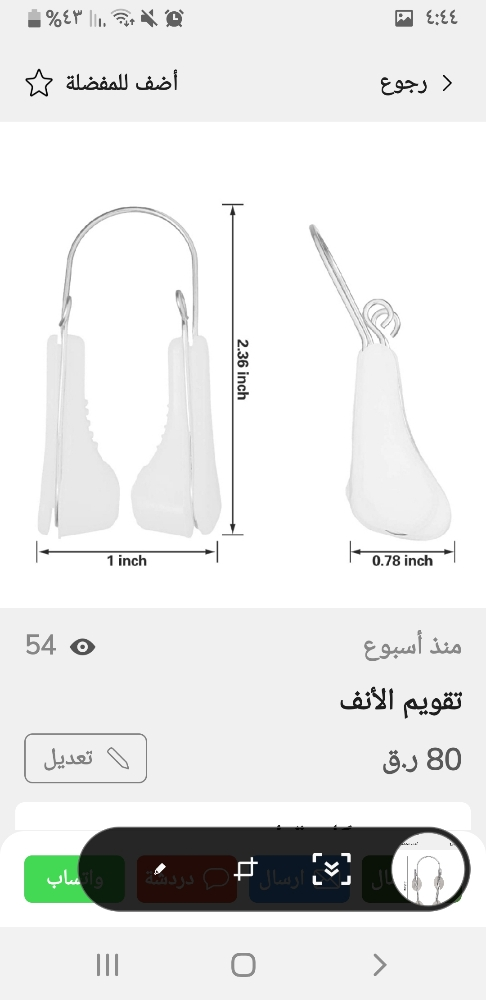Add this listing to favorites (أضف للمفضلة)

[x=101, y=84]
